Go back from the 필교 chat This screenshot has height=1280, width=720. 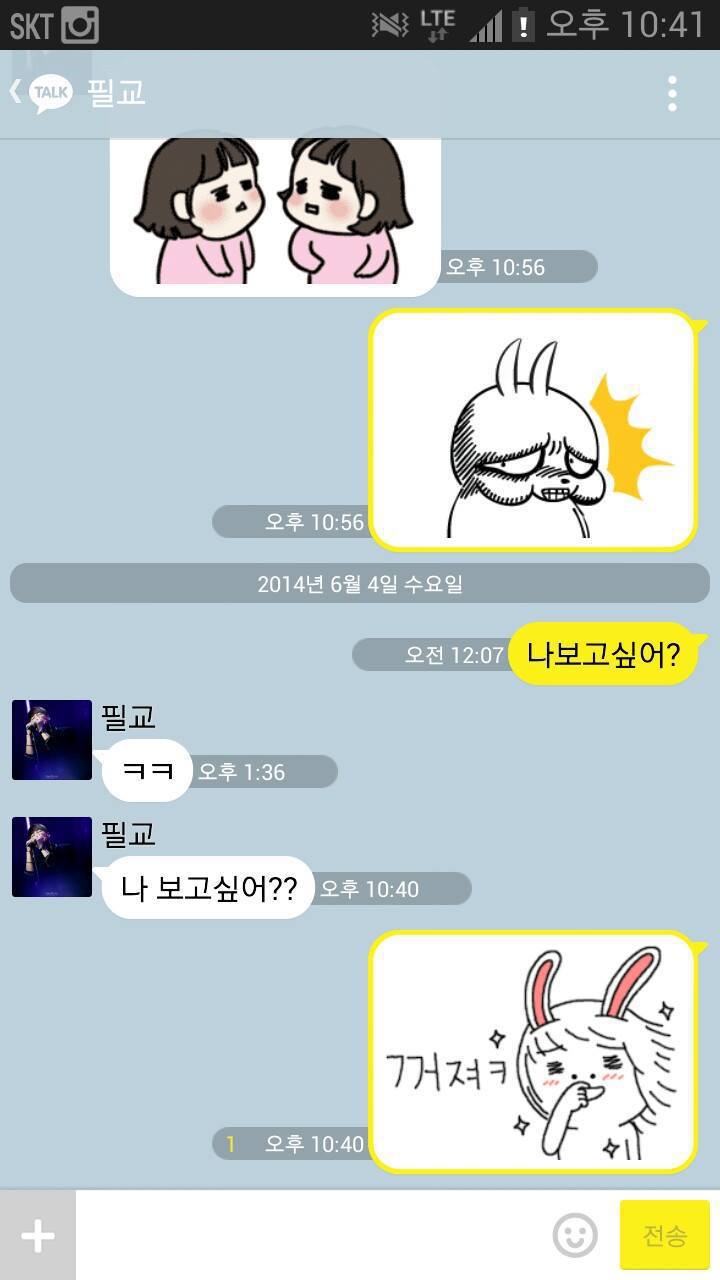click(38, 93)
